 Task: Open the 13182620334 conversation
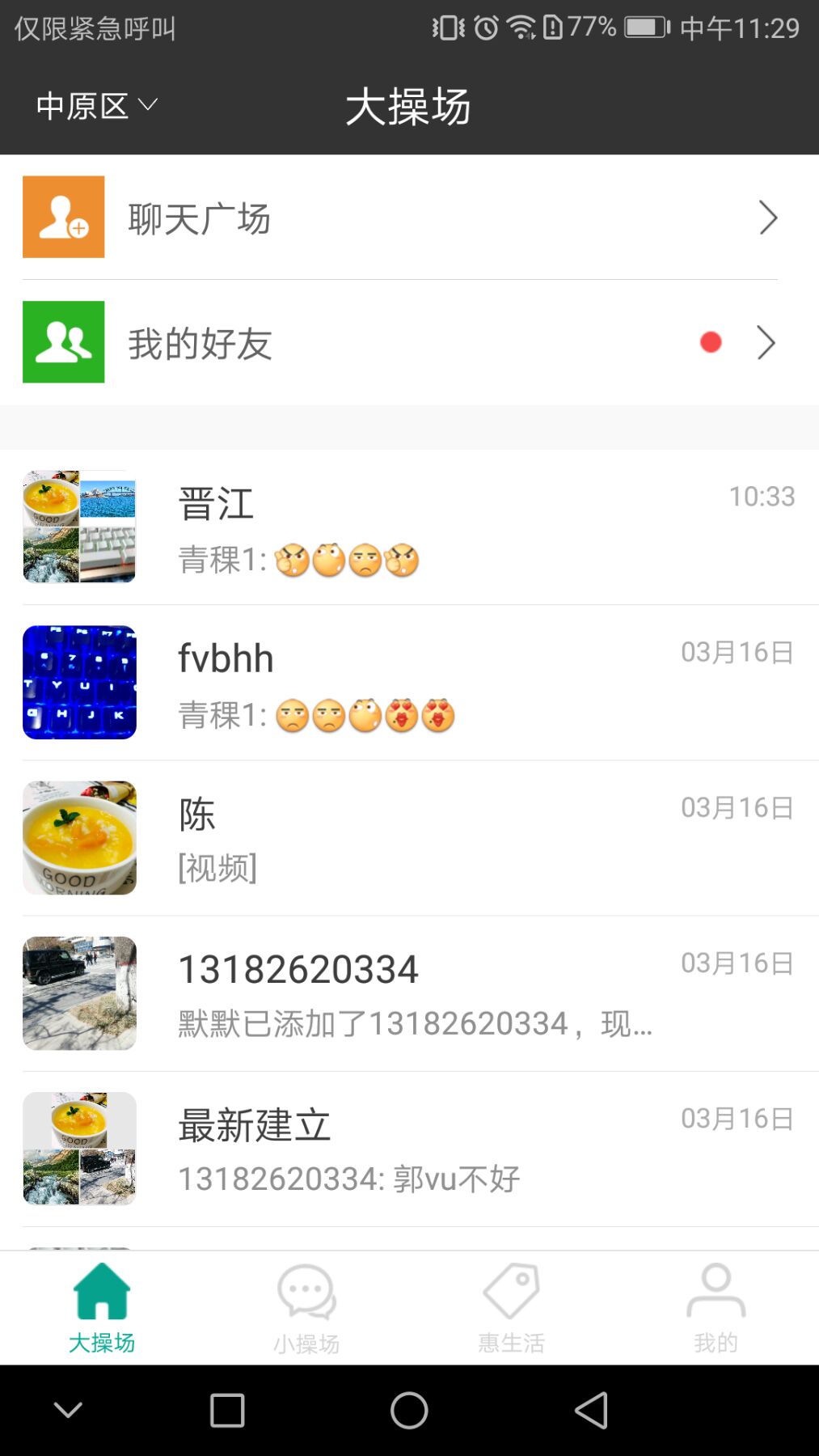coord(408,993)
